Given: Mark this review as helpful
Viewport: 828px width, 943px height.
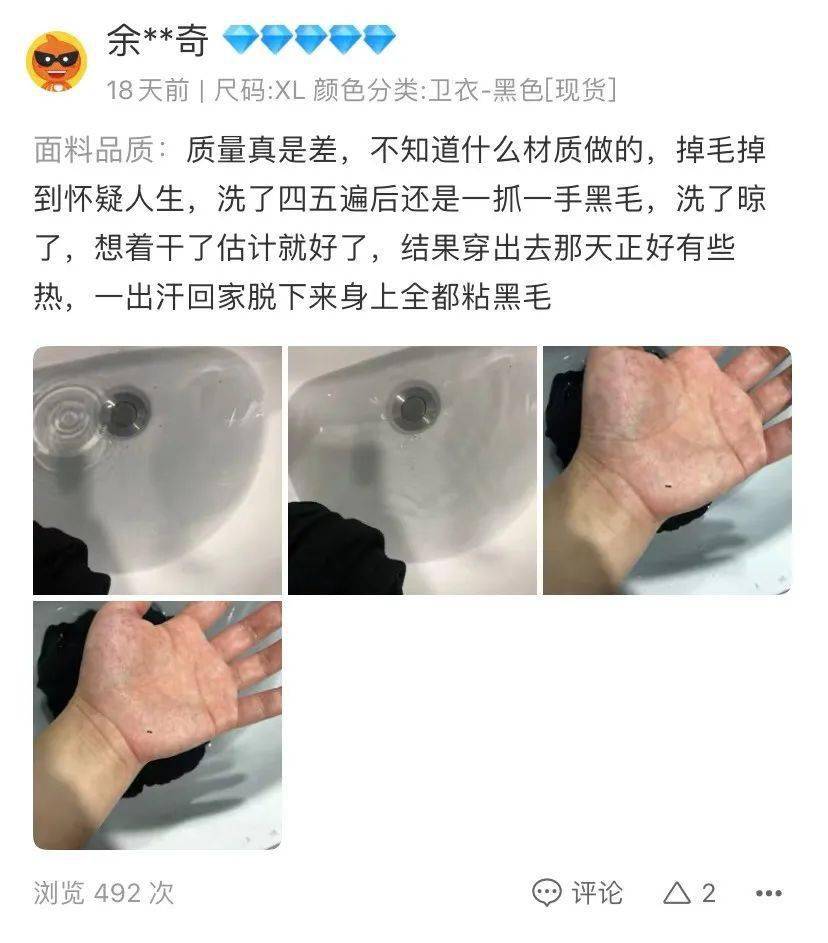Looking at the screenshot, I should point(689,892).
